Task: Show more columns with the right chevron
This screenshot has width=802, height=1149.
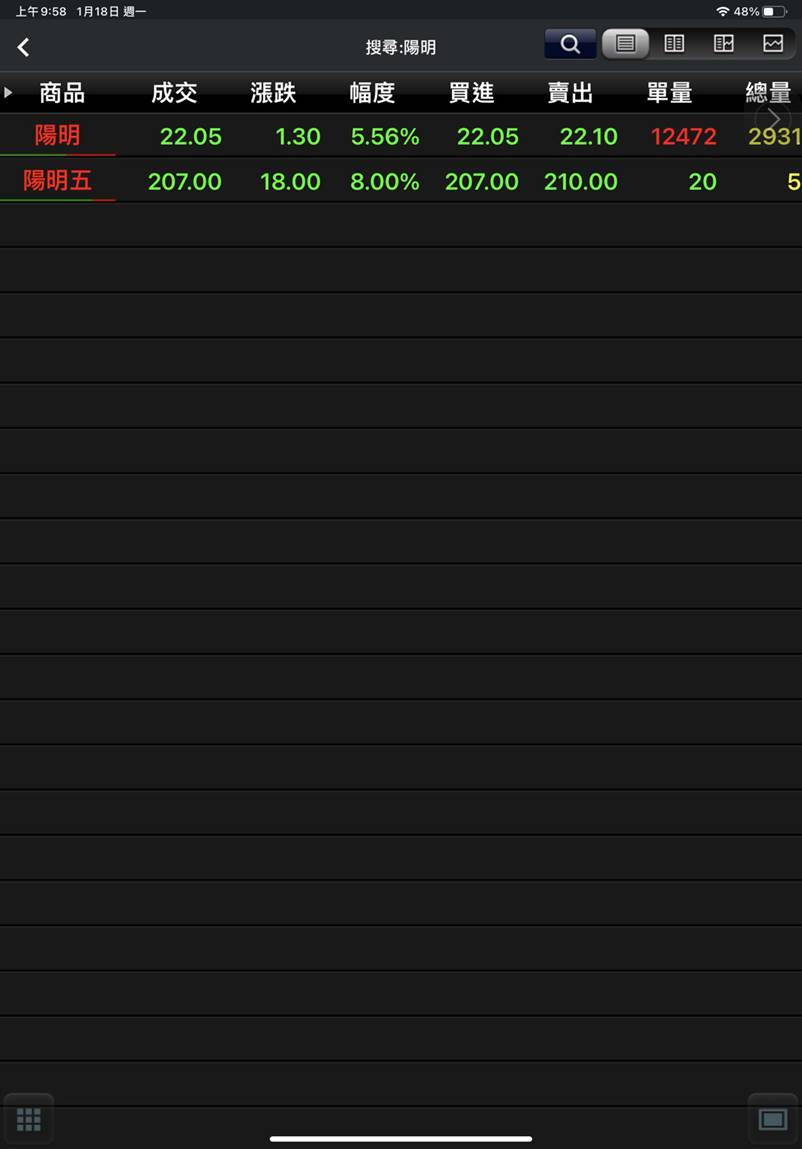Action: click(x=773, y=120)
